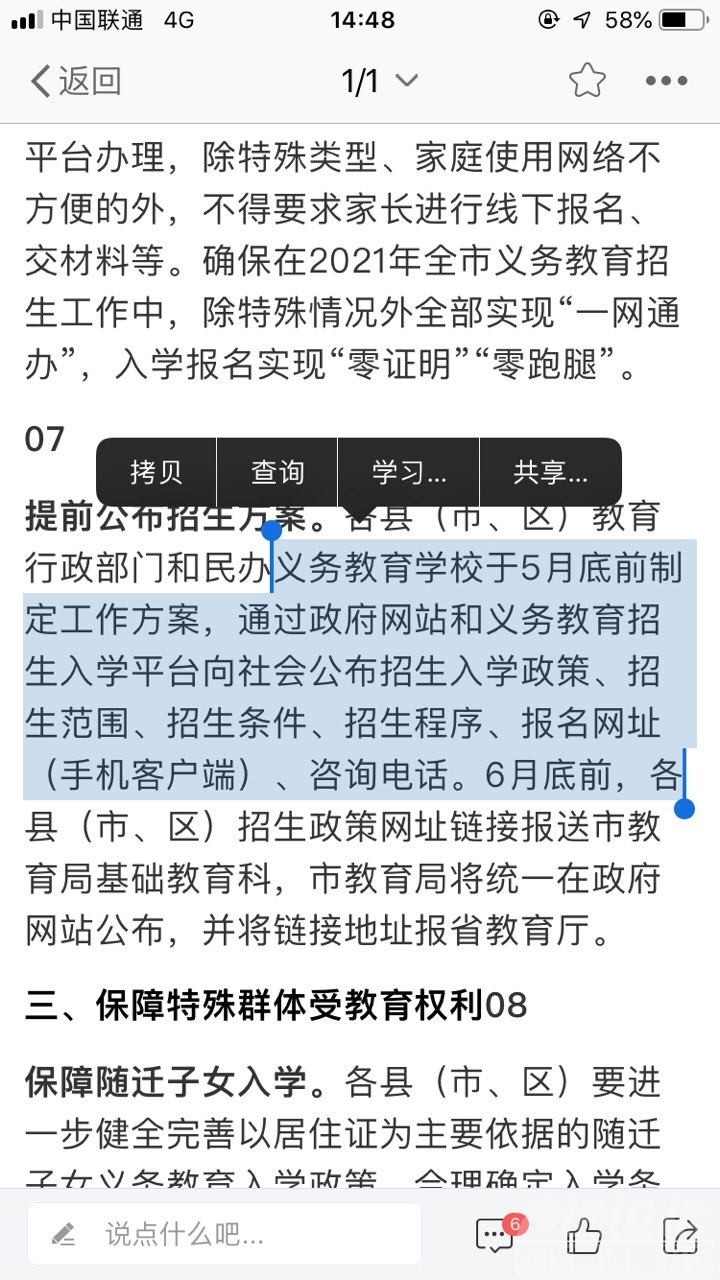Copy selected text with 拷贝
720x1280 pixels.
pyautogui.click(x=156, y=472)
